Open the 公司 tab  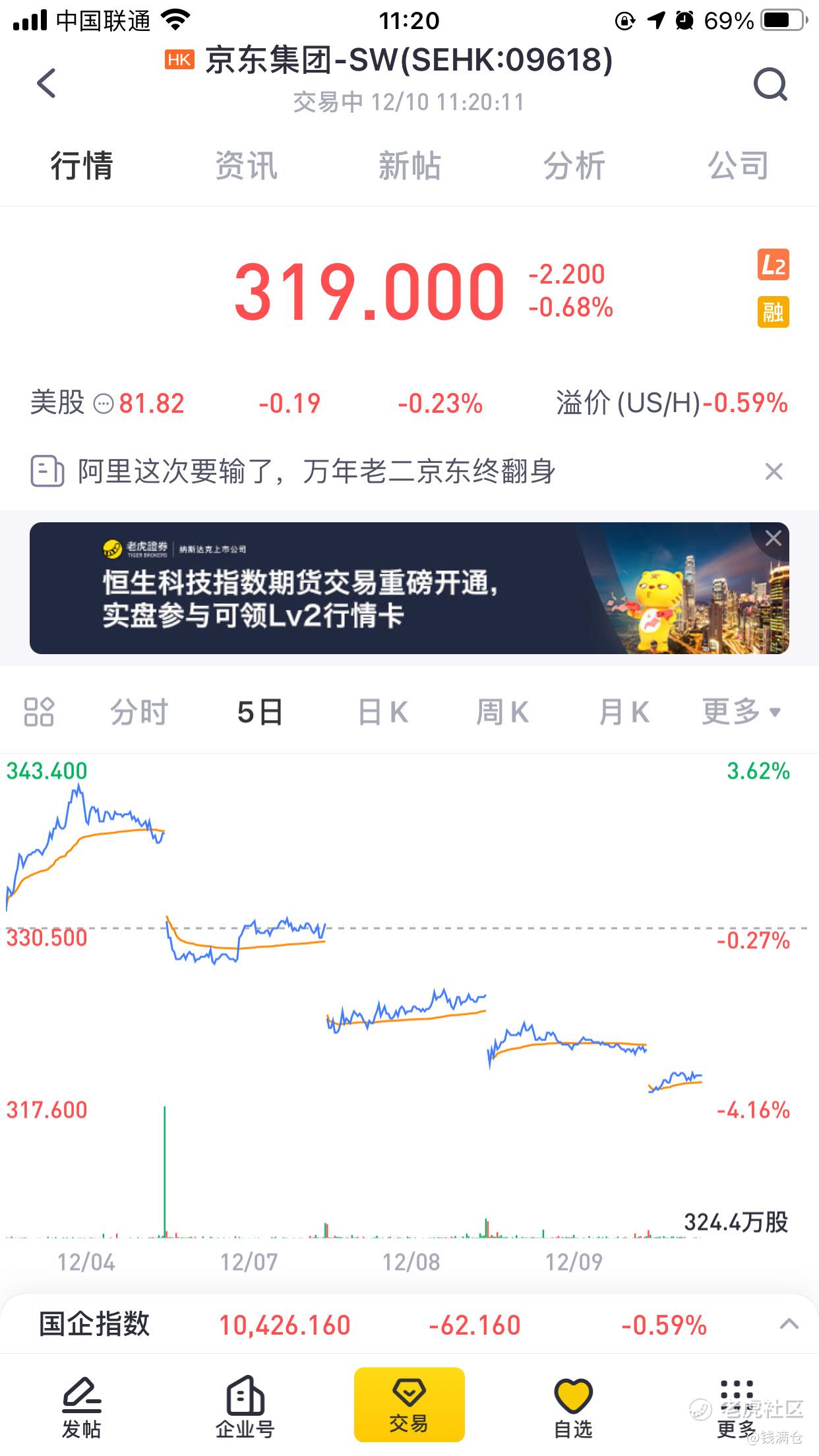[738, 166]
